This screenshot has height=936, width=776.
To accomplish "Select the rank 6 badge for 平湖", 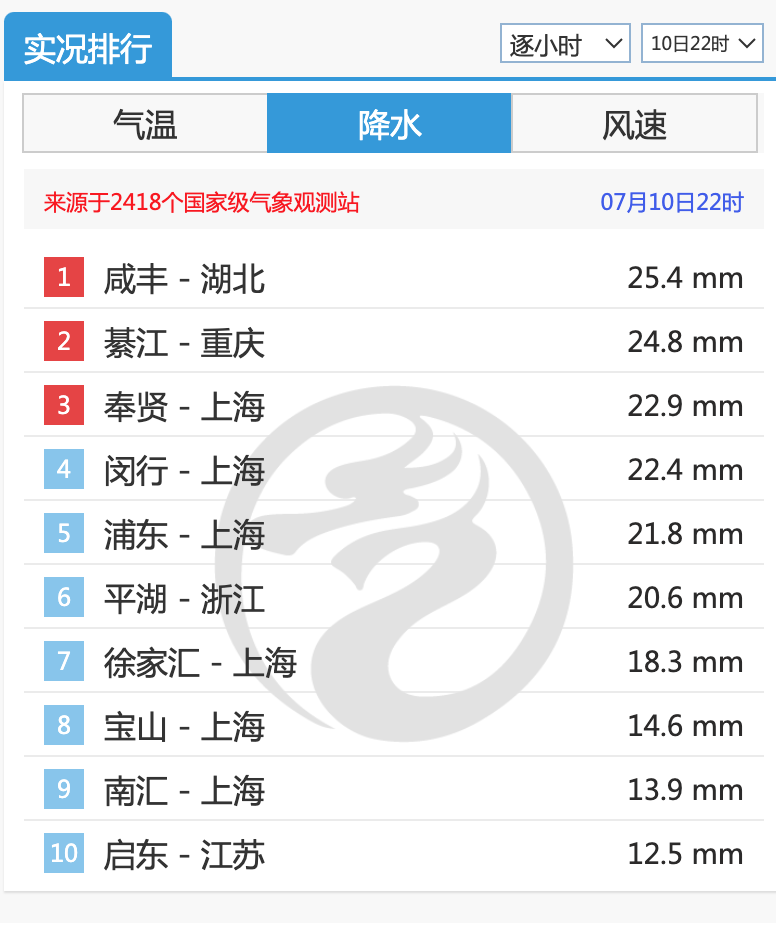I will pos(62,597).
